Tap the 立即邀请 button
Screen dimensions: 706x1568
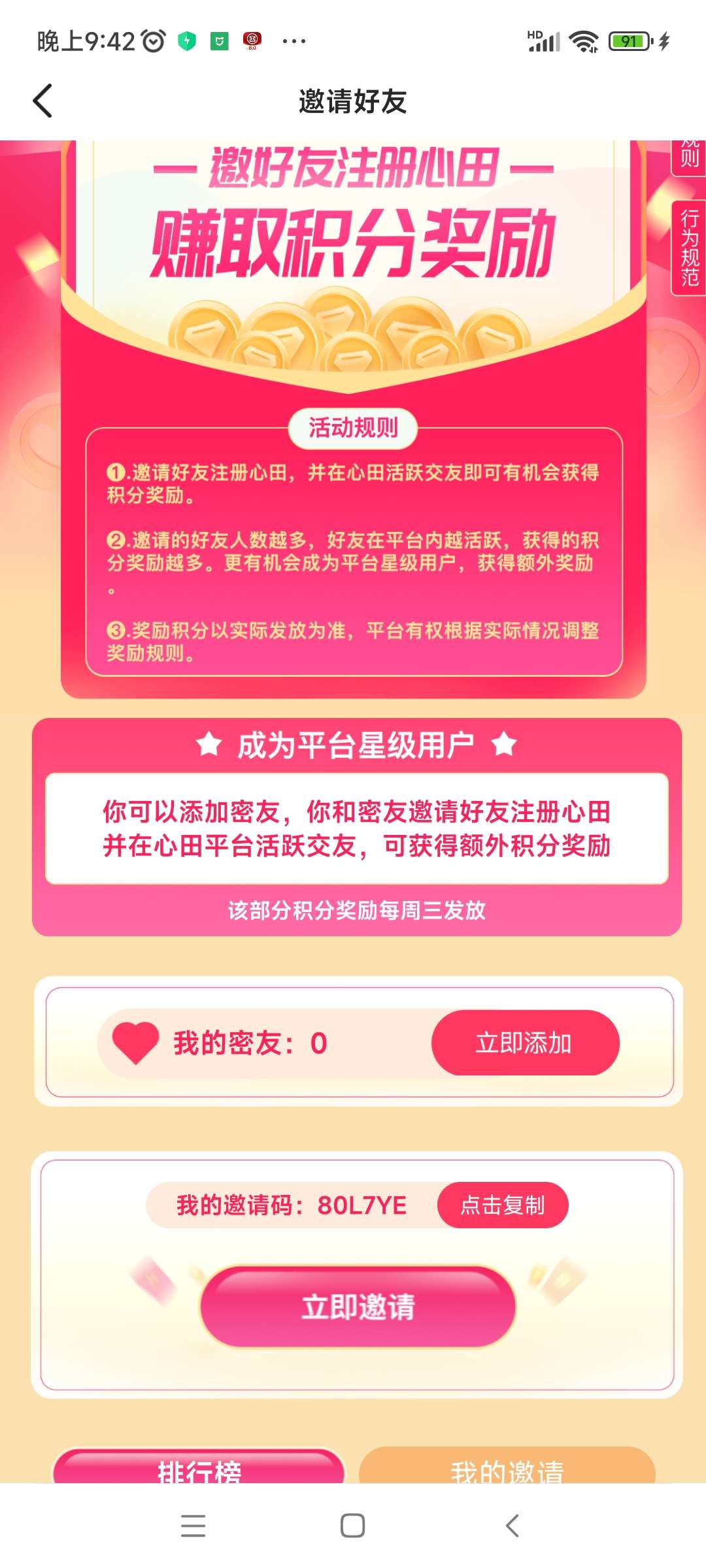tap(358, 1307)
